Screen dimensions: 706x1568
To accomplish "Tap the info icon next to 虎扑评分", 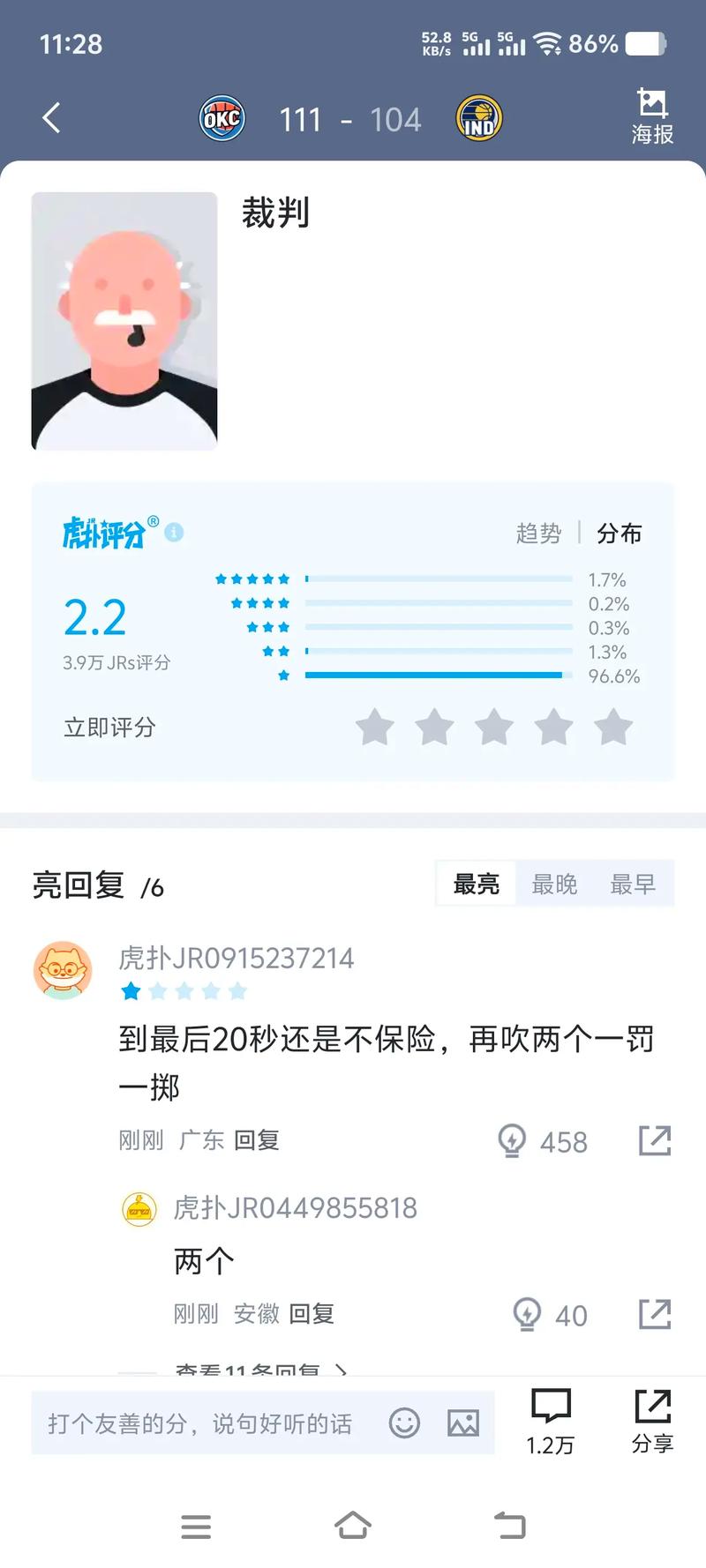I will 173,532.
